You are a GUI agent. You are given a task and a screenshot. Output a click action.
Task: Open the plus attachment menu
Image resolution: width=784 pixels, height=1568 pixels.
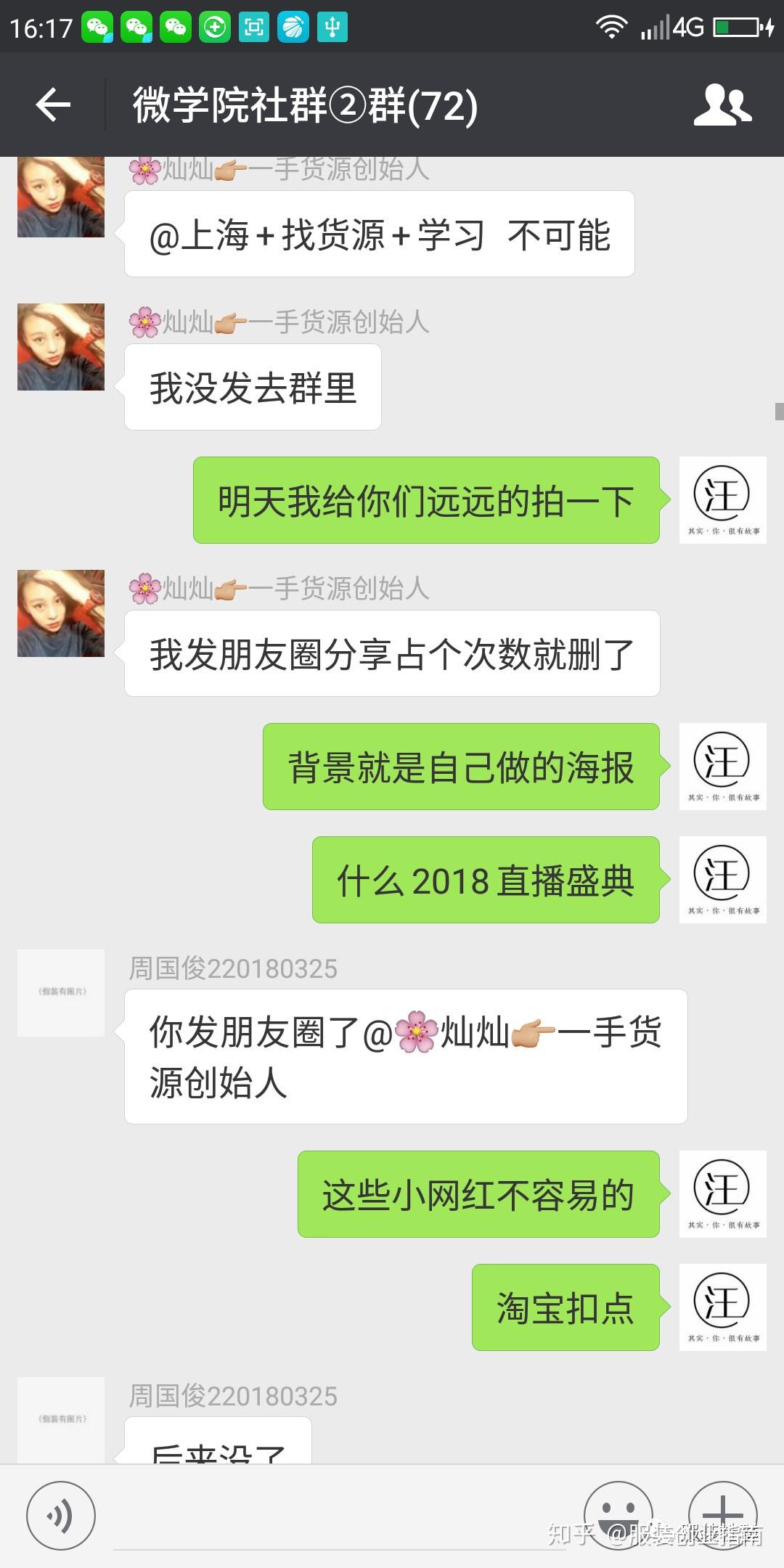coord(722,1514)
